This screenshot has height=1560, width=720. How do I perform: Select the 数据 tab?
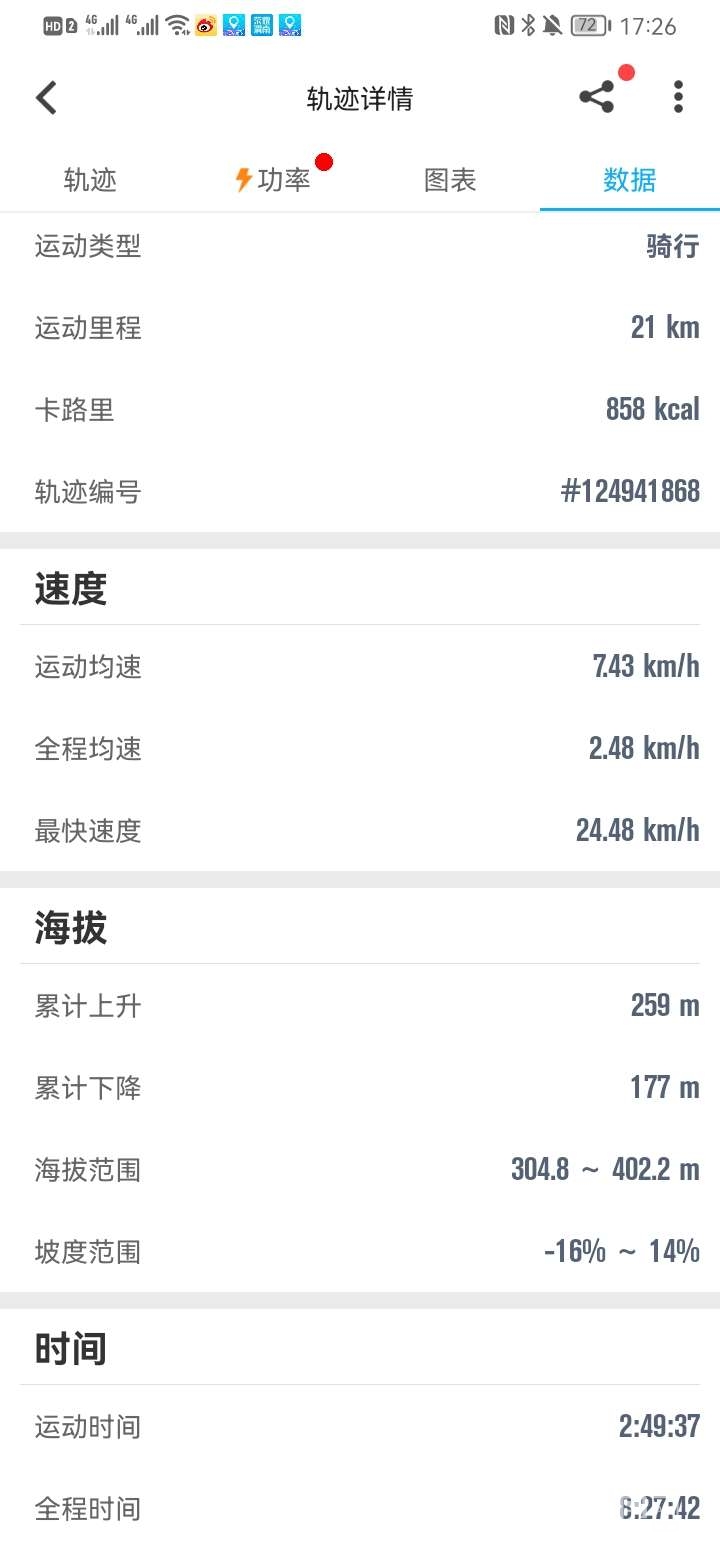click(x=629, y=180)
